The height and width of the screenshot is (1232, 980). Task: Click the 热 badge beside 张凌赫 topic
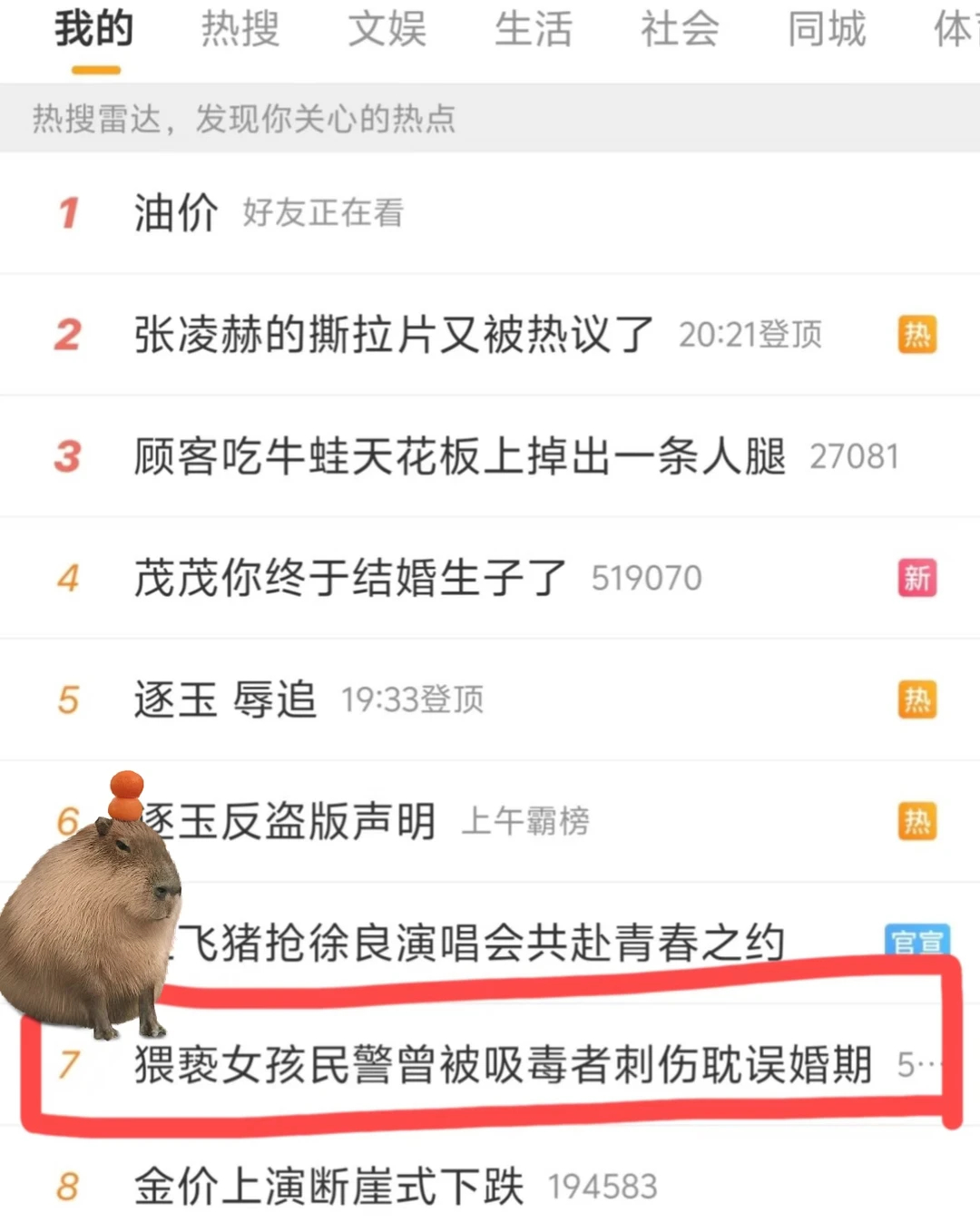click(x=916, y=335)
